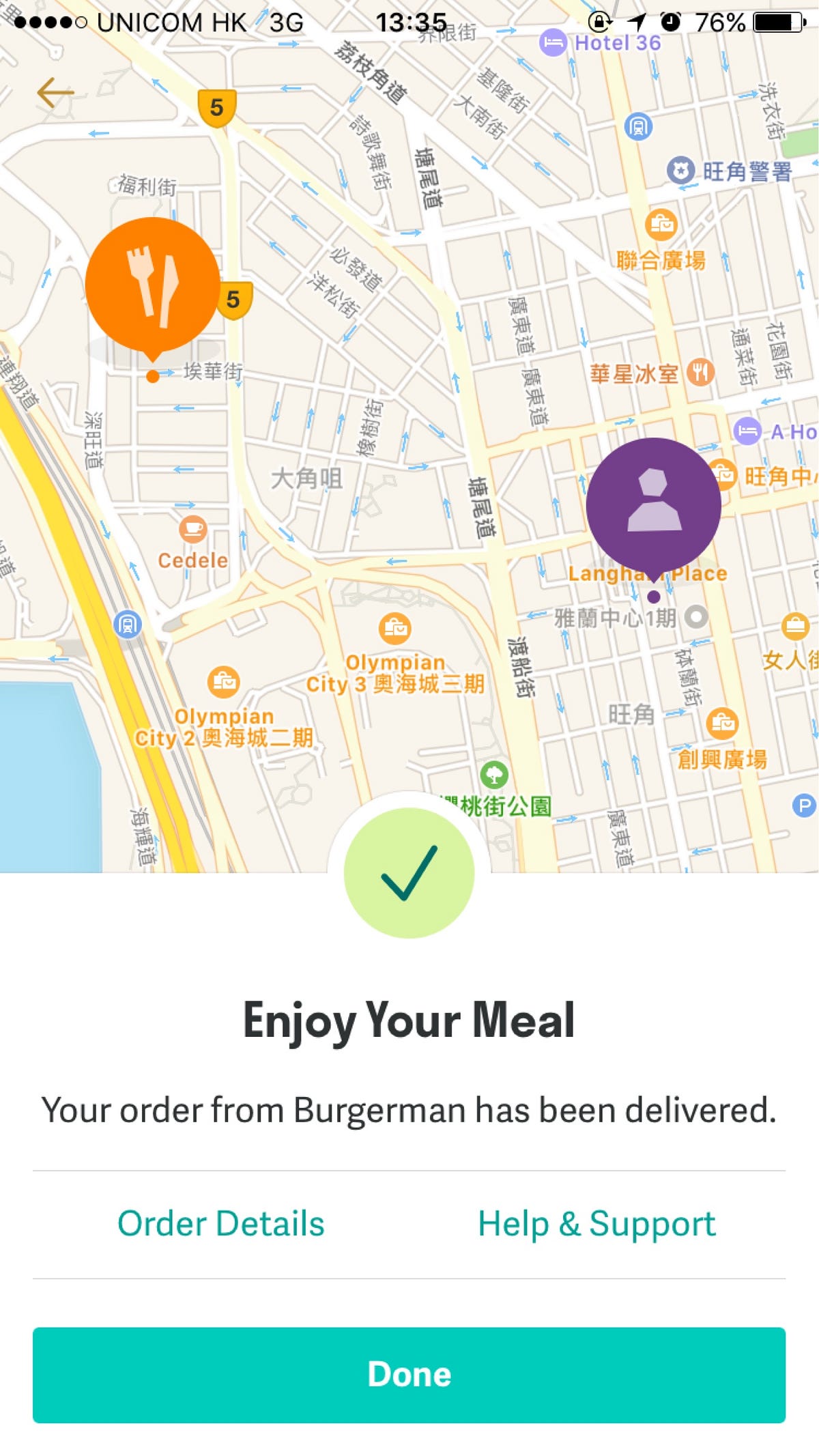Open Order Details link
This screenshot has height=1456, width=819.
(x=220, y=1223)
